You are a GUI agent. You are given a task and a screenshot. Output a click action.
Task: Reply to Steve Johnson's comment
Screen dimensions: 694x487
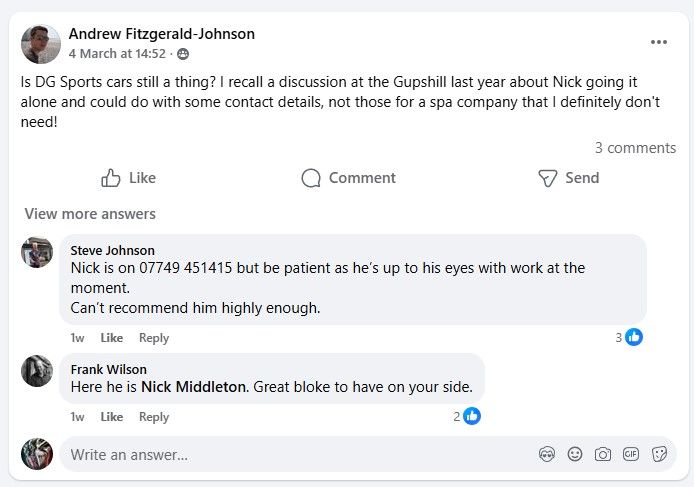click(x=153, y=338)
